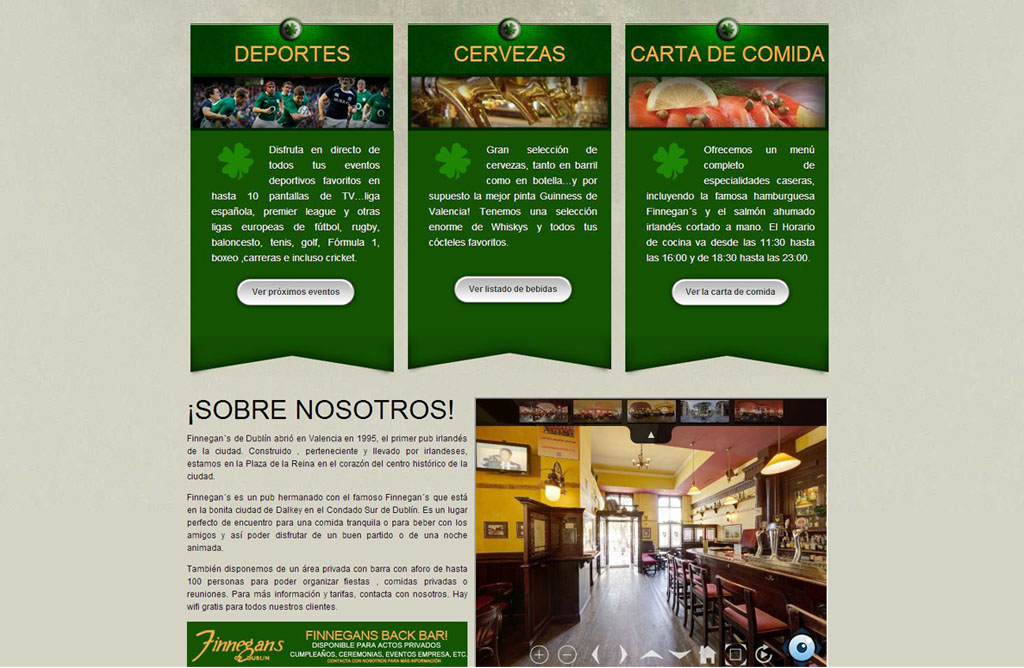Select the fourth street-view panorama thumbnail
The width and height of the screenshot is (1024, 668).
point(704,411)
